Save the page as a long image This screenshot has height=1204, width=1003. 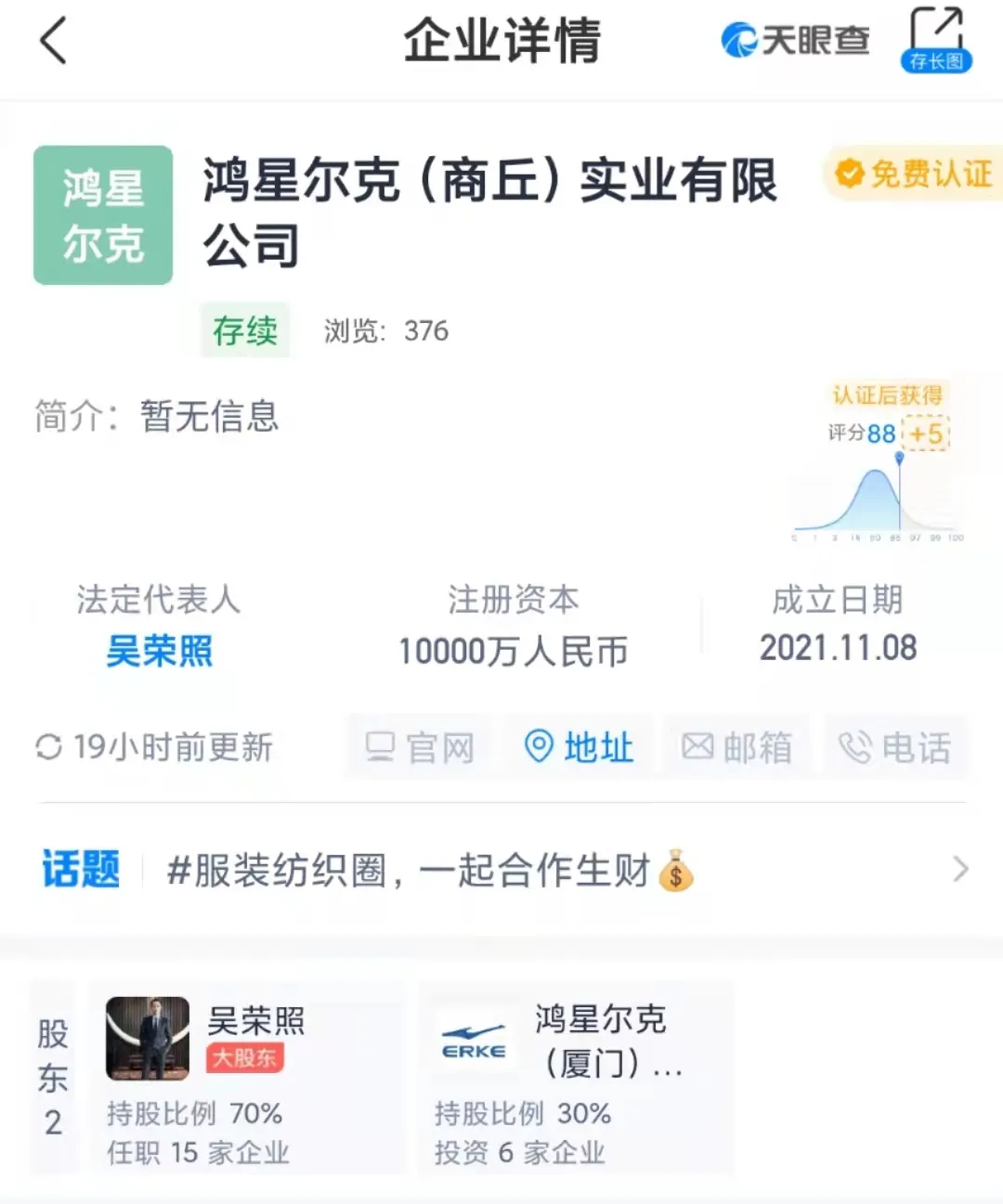(935, 40)
